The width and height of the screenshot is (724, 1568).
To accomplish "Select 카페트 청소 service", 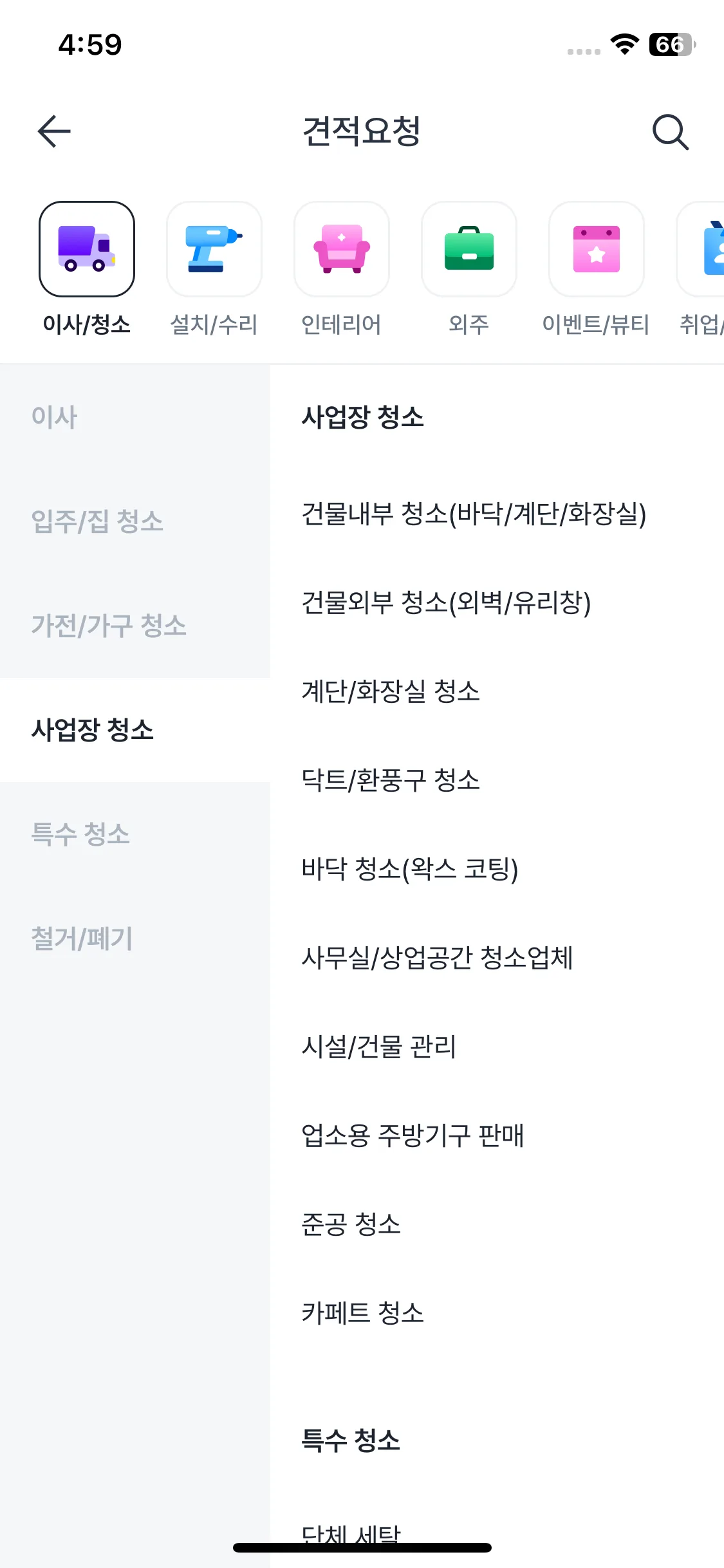I will [x=497, y=1313].
